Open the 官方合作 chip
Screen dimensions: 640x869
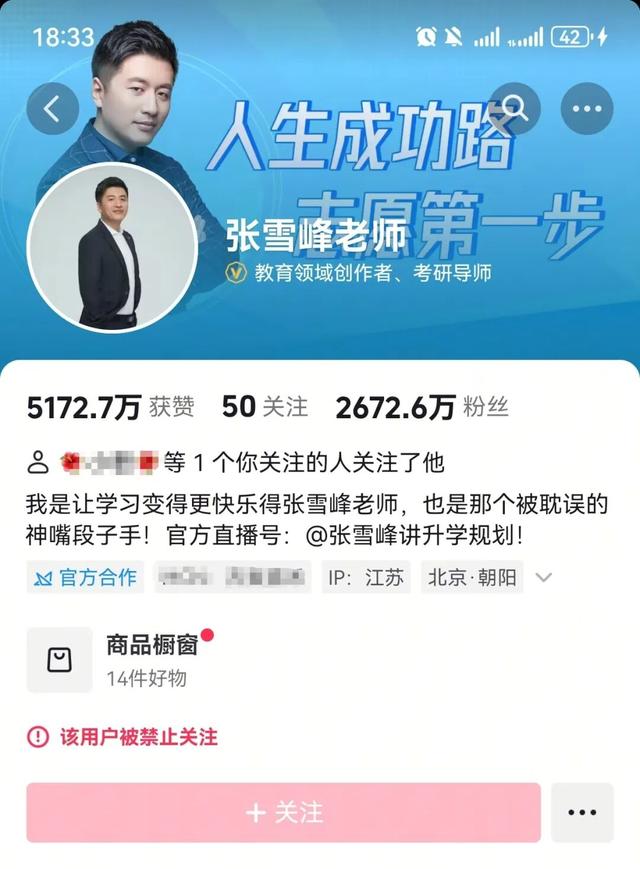coord(85,577)
